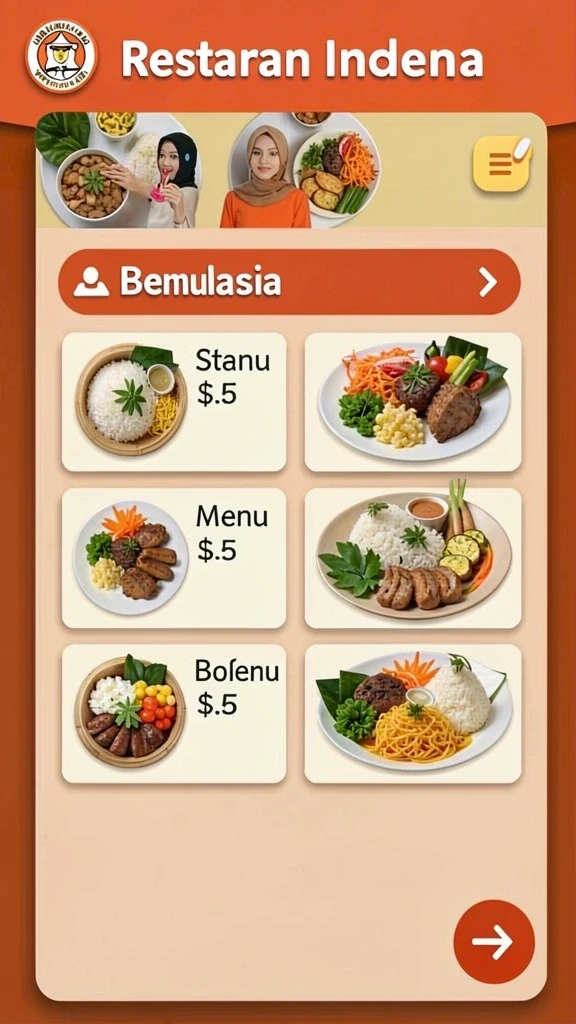
Task: Select the Stanu rice dish card
Action: pyautogui.click(x=174, y=402)
